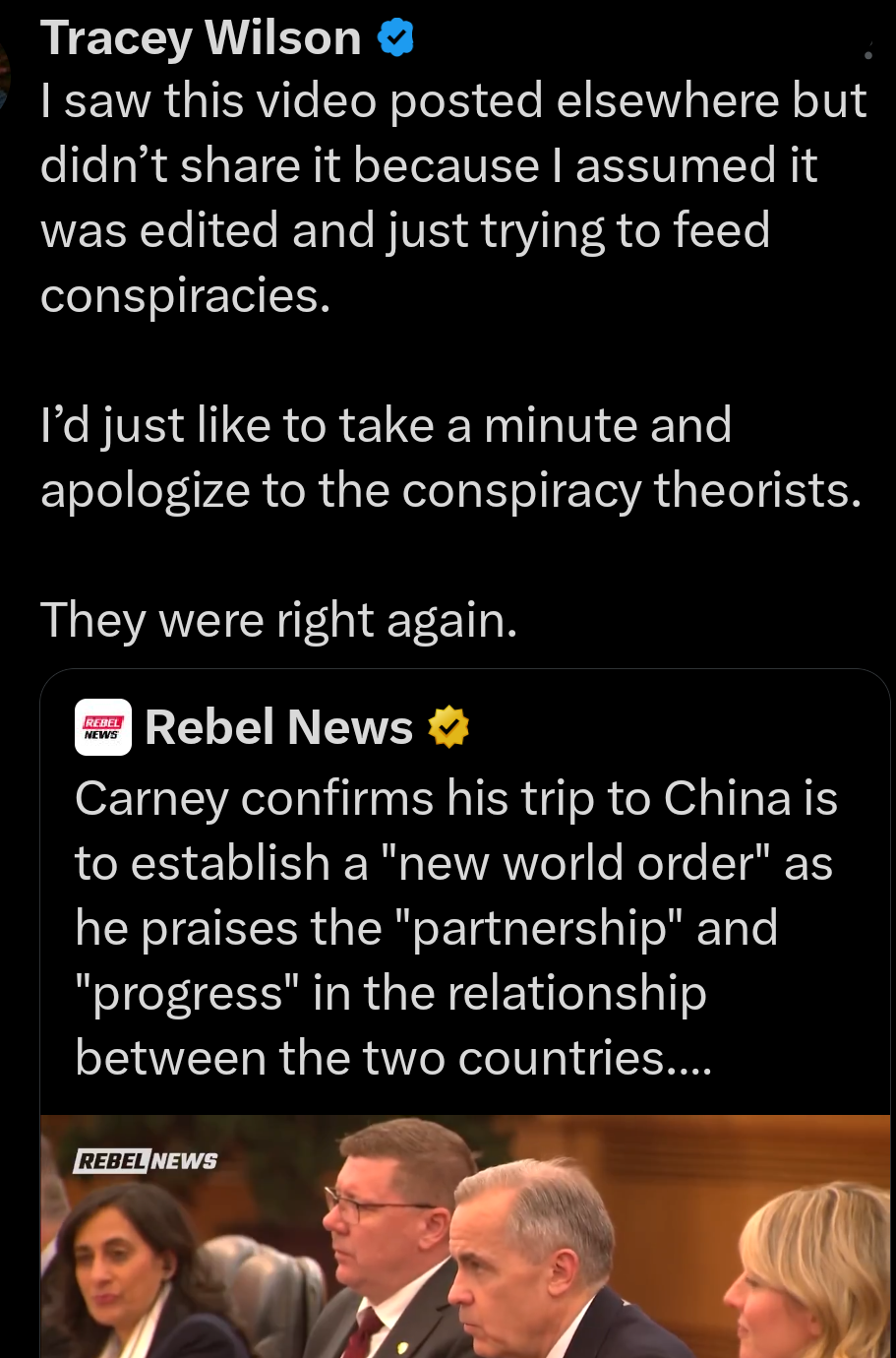Click Tracey Wilson's blue verification badge
896x1358 pixels.
click(393, 35)
